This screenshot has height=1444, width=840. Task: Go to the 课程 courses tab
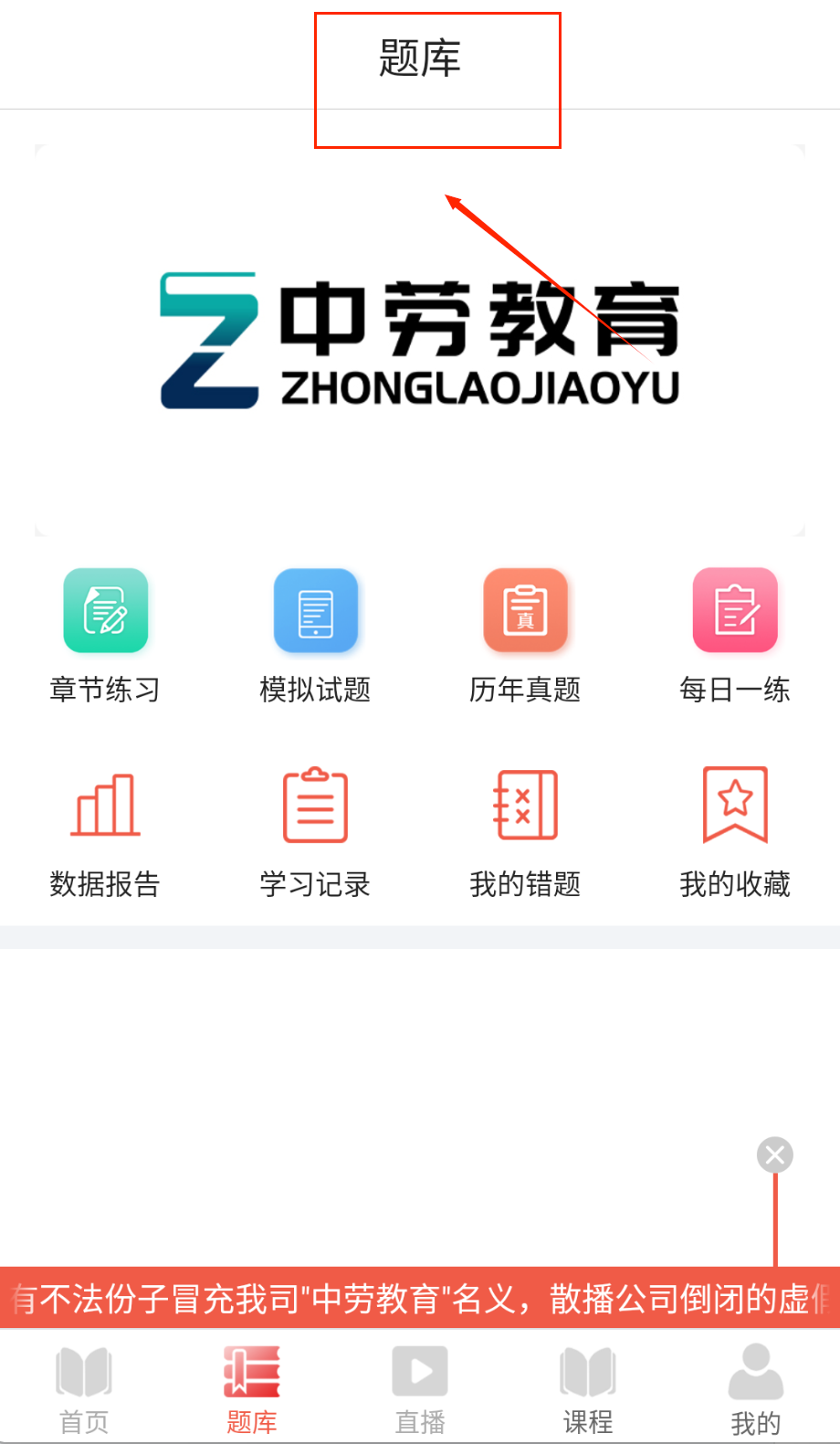tap(588, 1388)
